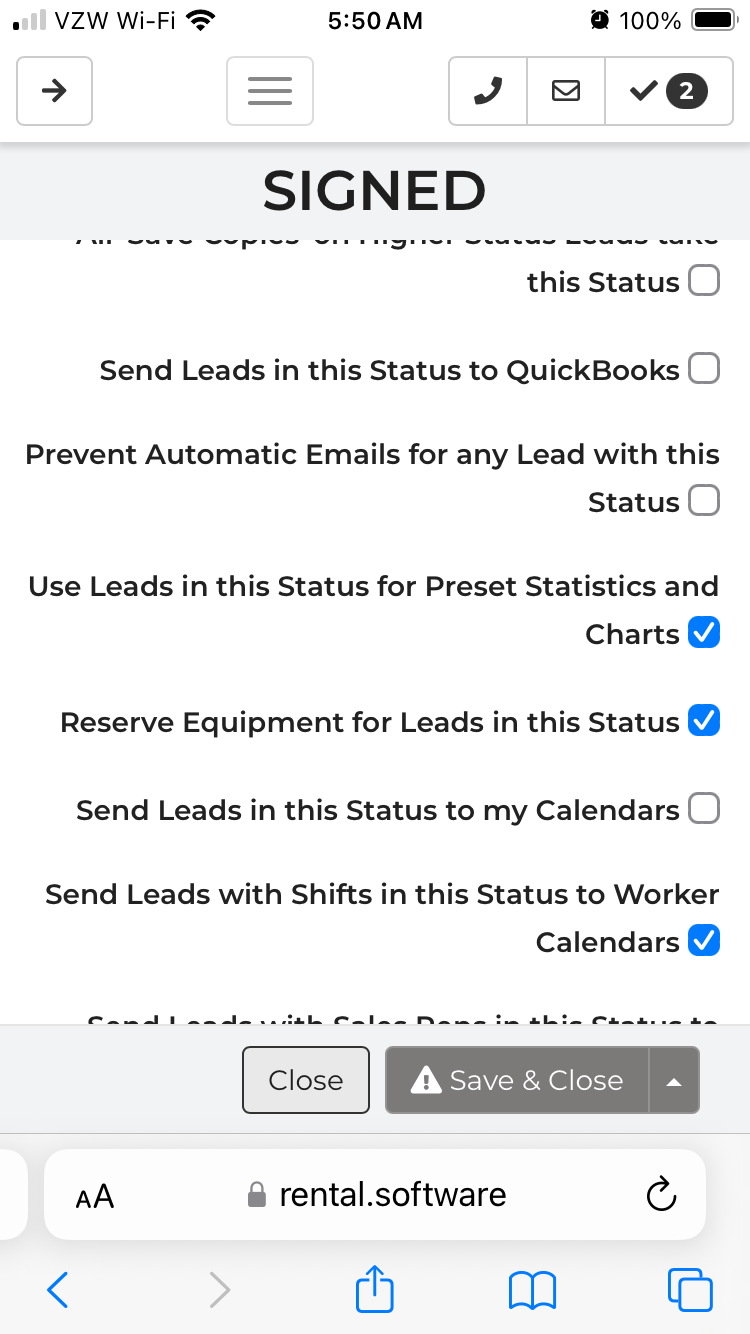This screenshot has width=750, height=1334.
Task: Go back in Safari
Action: coord(58,1290)
